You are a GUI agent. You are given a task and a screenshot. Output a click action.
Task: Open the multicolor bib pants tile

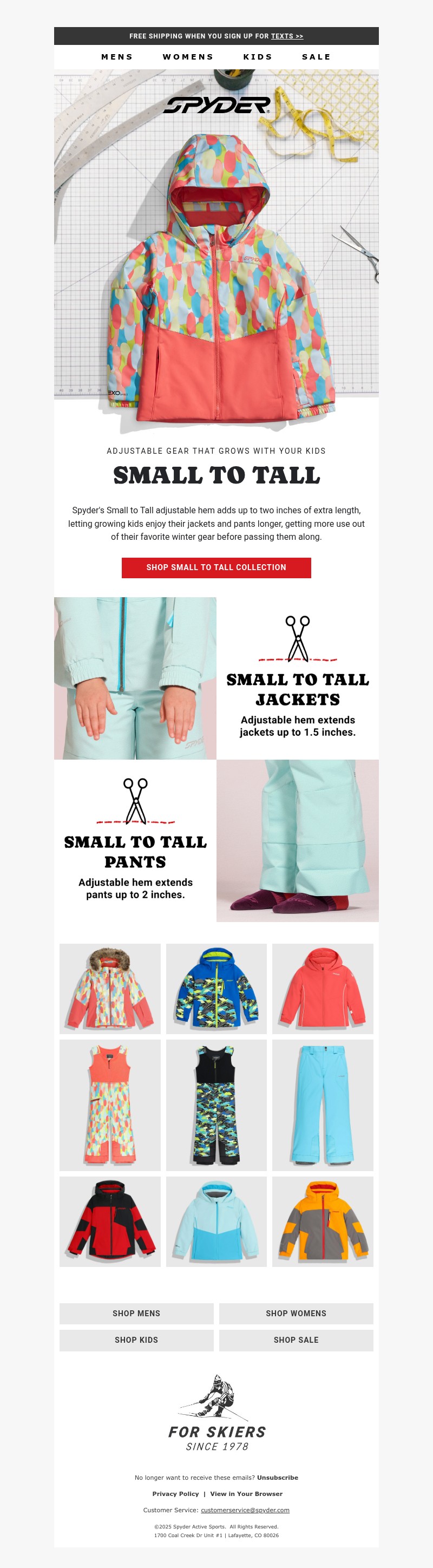(110, 1105)
